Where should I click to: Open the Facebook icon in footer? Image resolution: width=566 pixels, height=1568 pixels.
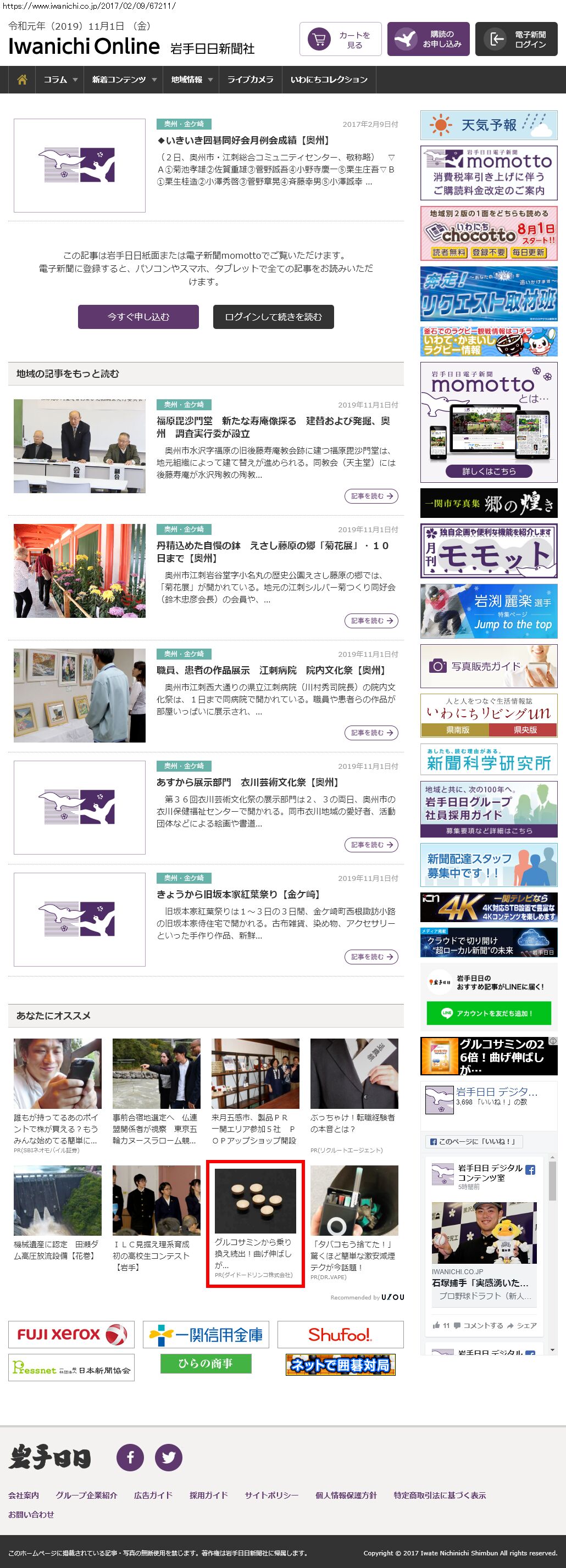(130, 1457)
